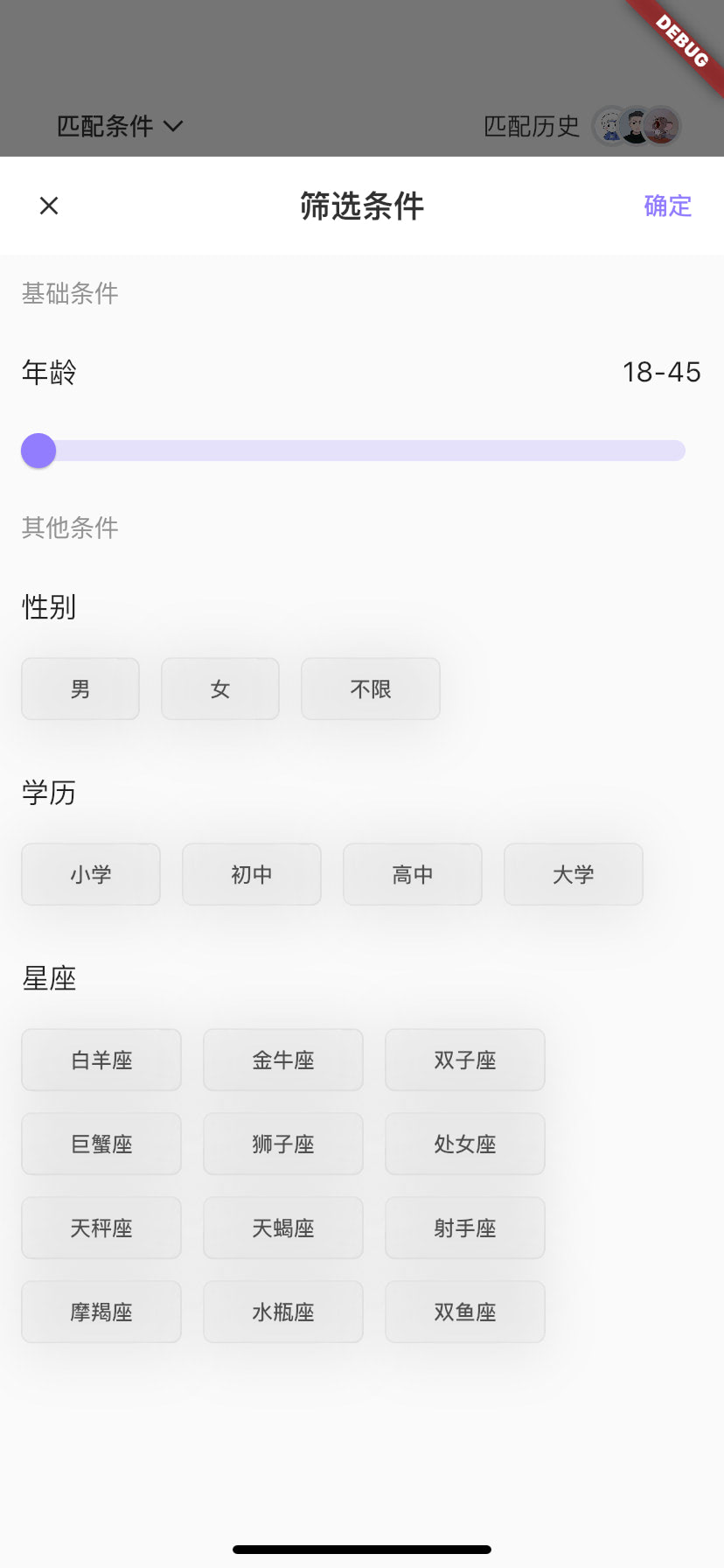
Task: Select the 水瓶座 chip
Action: pos(283,1312)
